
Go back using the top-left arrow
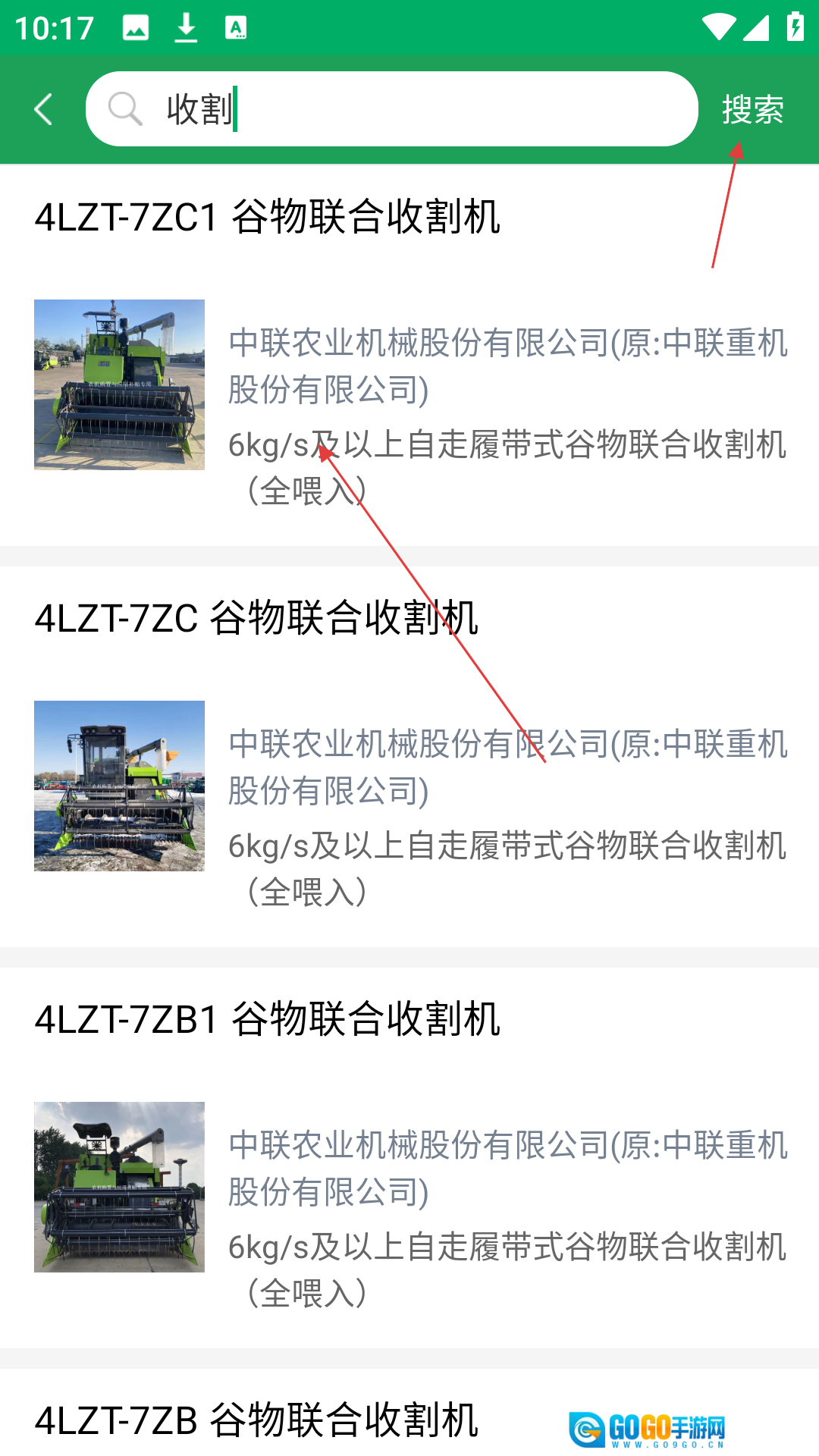coord(44,109)
